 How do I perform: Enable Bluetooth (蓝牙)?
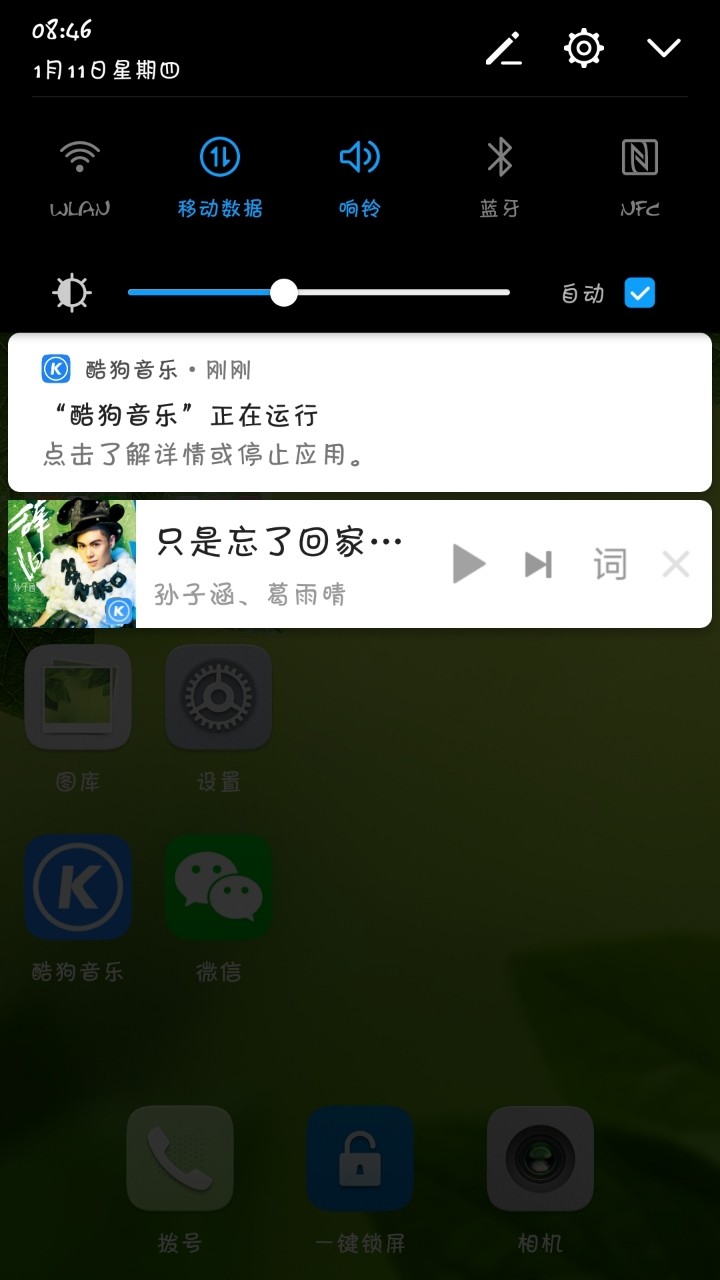[499, 176]
